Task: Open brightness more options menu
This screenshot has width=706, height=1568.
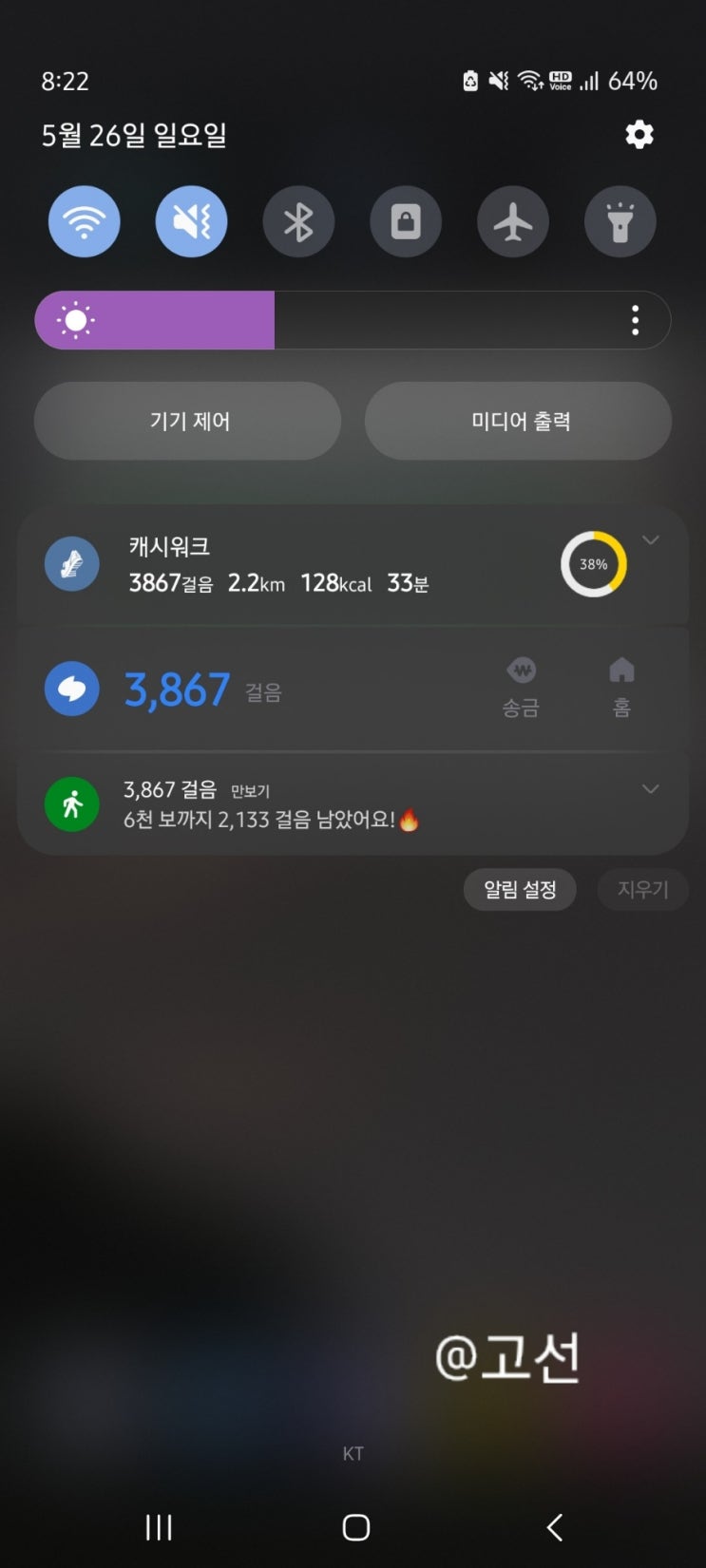Action: coord(636,321)
